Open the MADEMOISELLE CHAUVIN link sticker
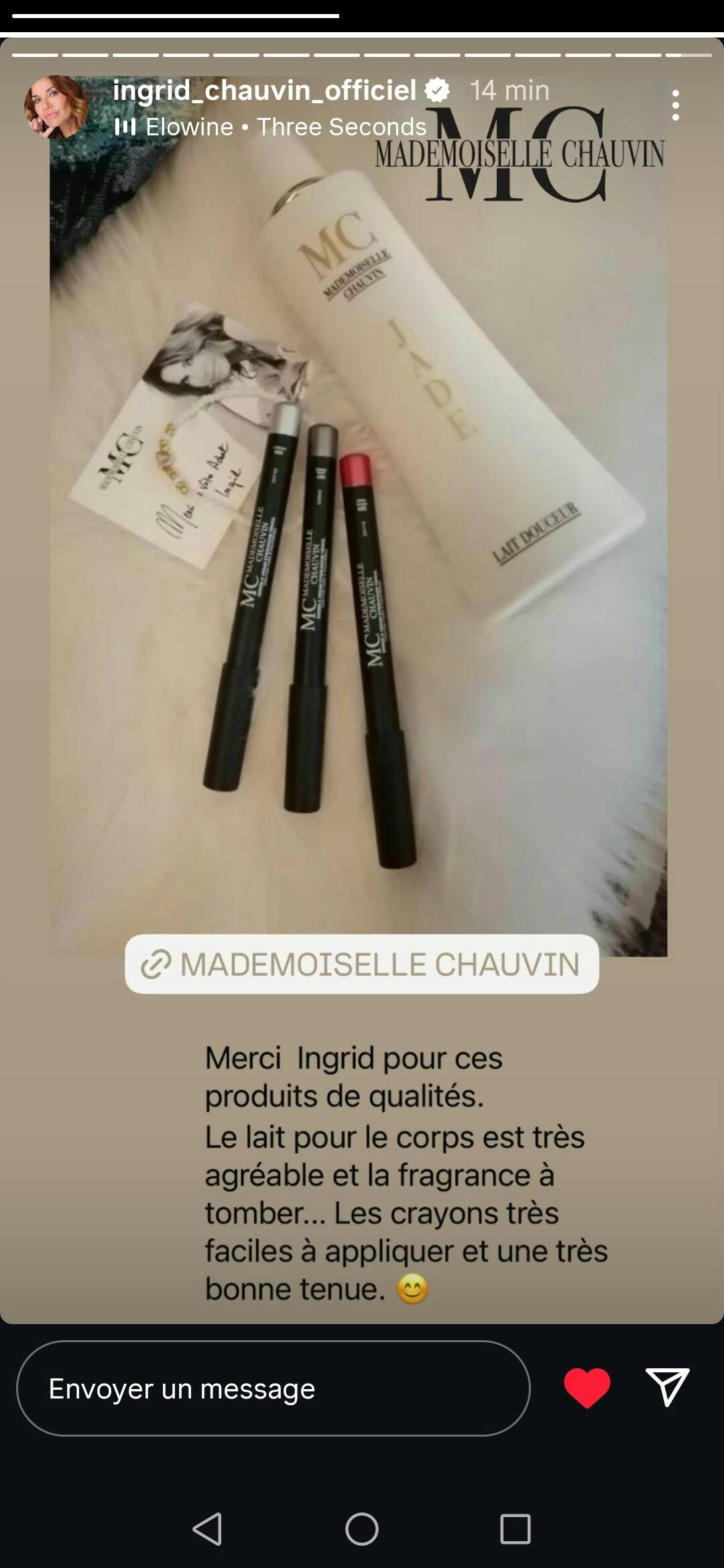724x1568 pixels. (x=362, y=964)
